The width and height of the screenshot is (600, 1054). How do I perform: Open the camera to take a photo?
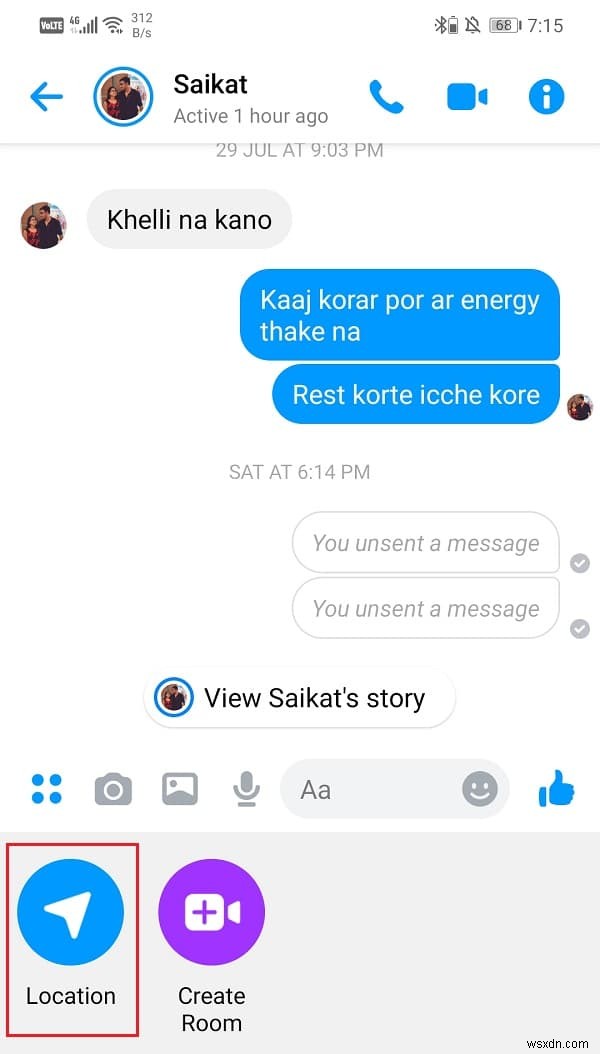(x=113, y=790)
